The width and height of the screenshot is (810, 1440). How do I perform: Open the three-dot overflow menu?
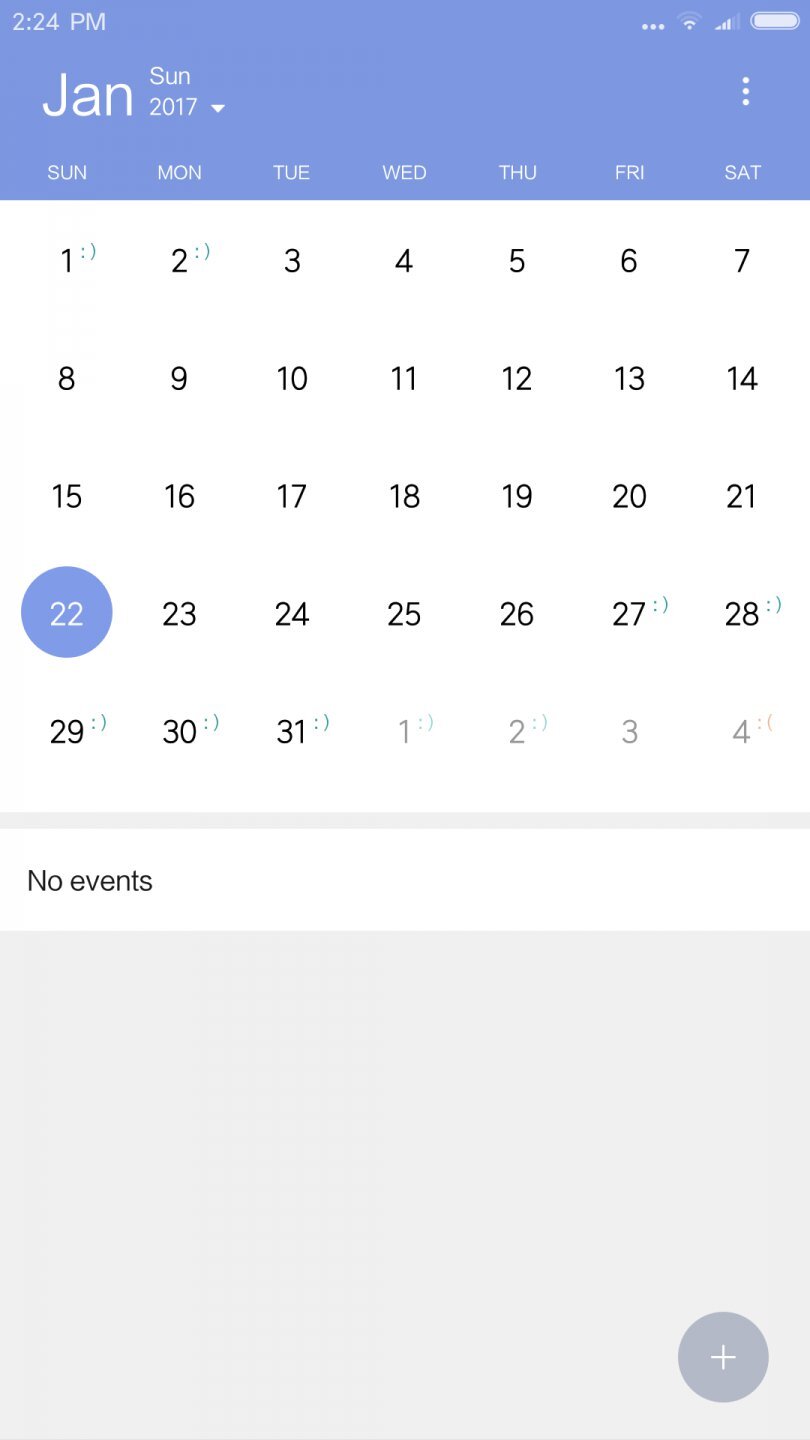[746, 90]
